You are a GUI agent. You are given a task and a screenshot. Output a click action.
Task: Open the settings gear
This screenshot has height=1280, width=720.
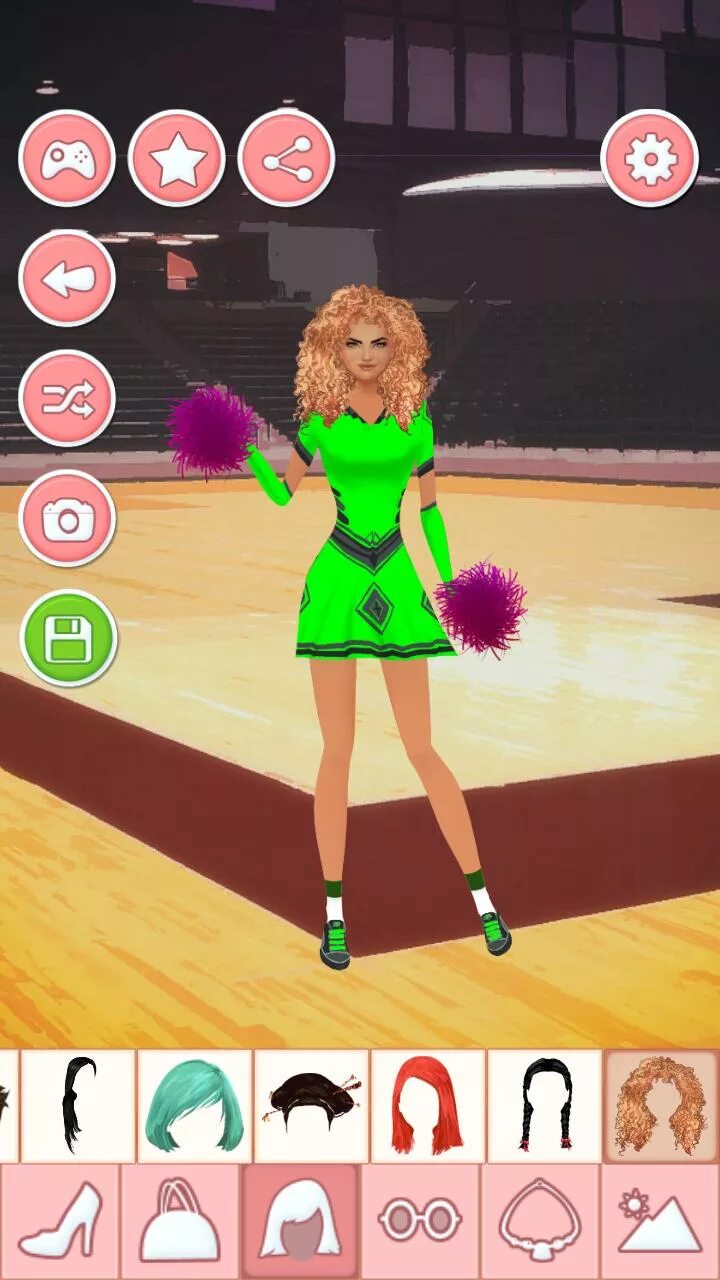tap(650, 159)
